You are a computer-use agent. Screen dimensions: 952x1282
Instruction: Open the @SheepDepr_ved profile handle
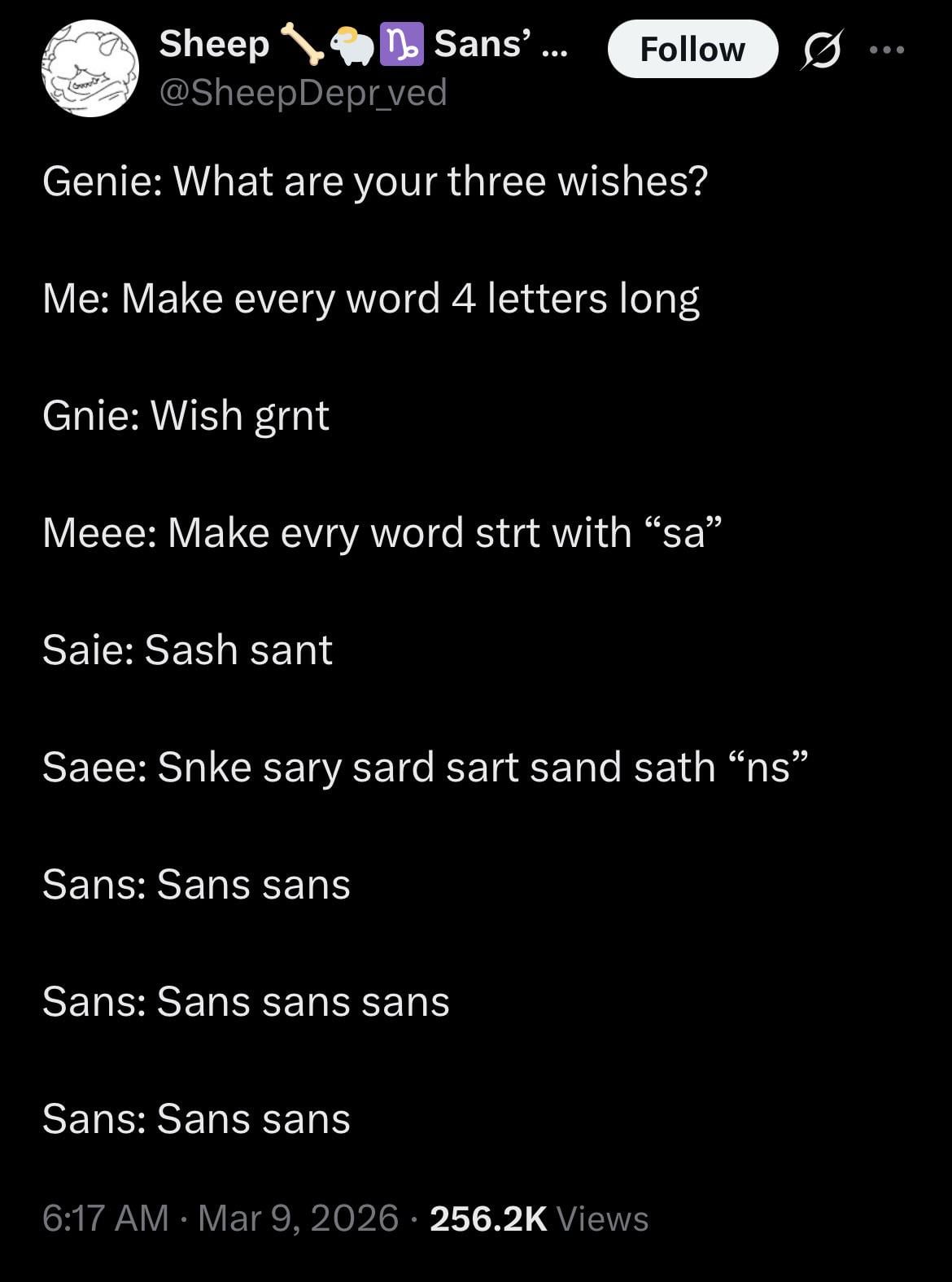(303, 93)
